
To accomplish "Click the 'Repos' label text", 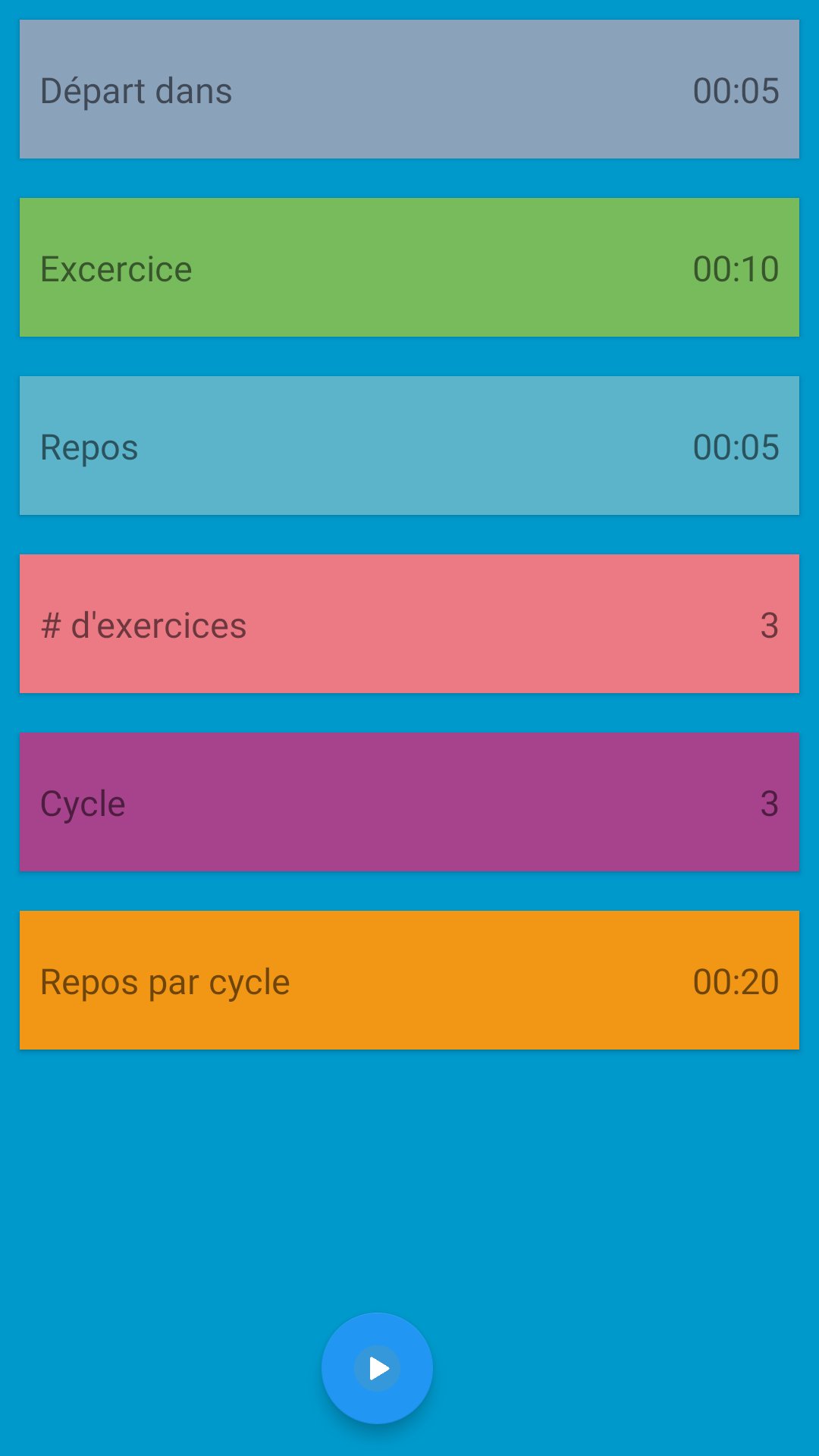I will click(x=89, y=445).
